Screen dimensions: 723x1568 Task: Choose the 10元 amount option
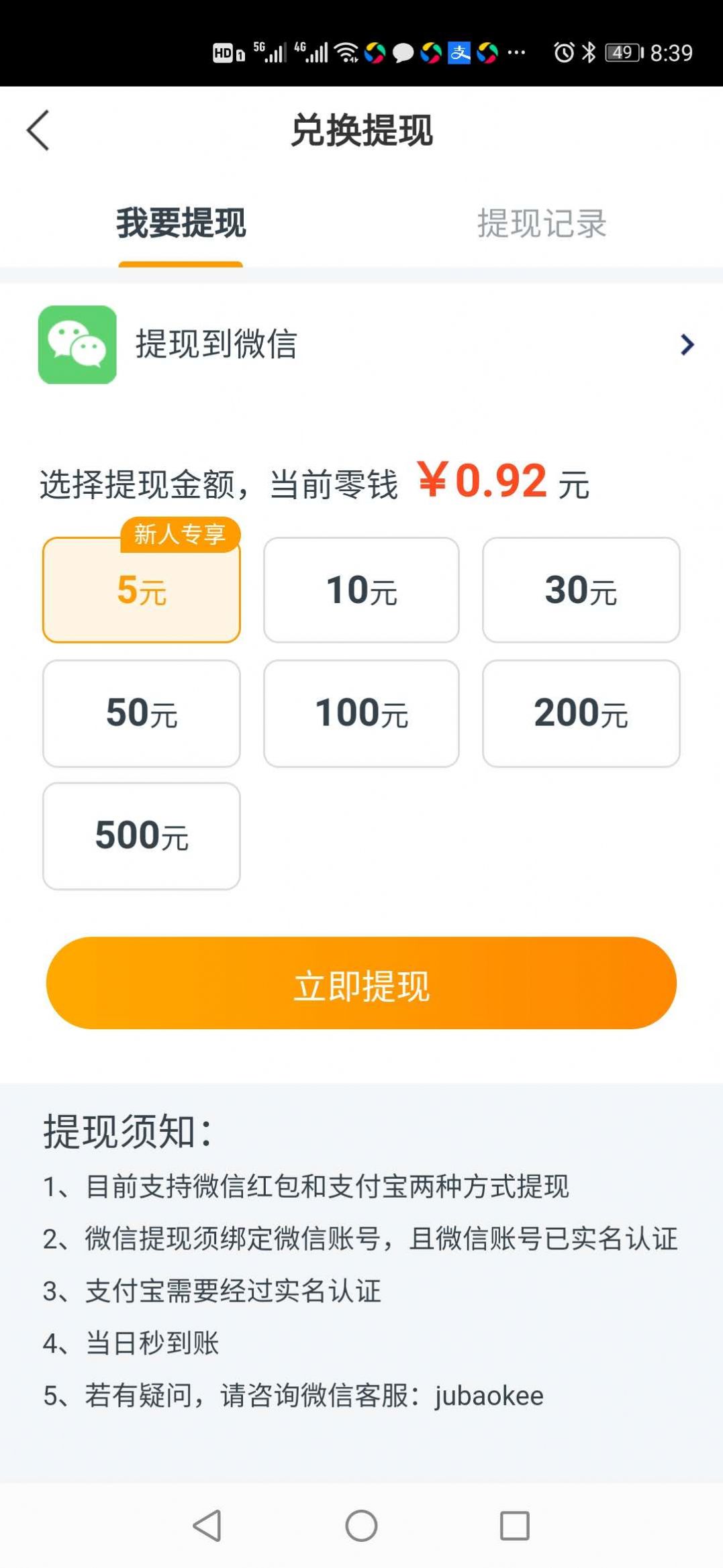[361, 590]
